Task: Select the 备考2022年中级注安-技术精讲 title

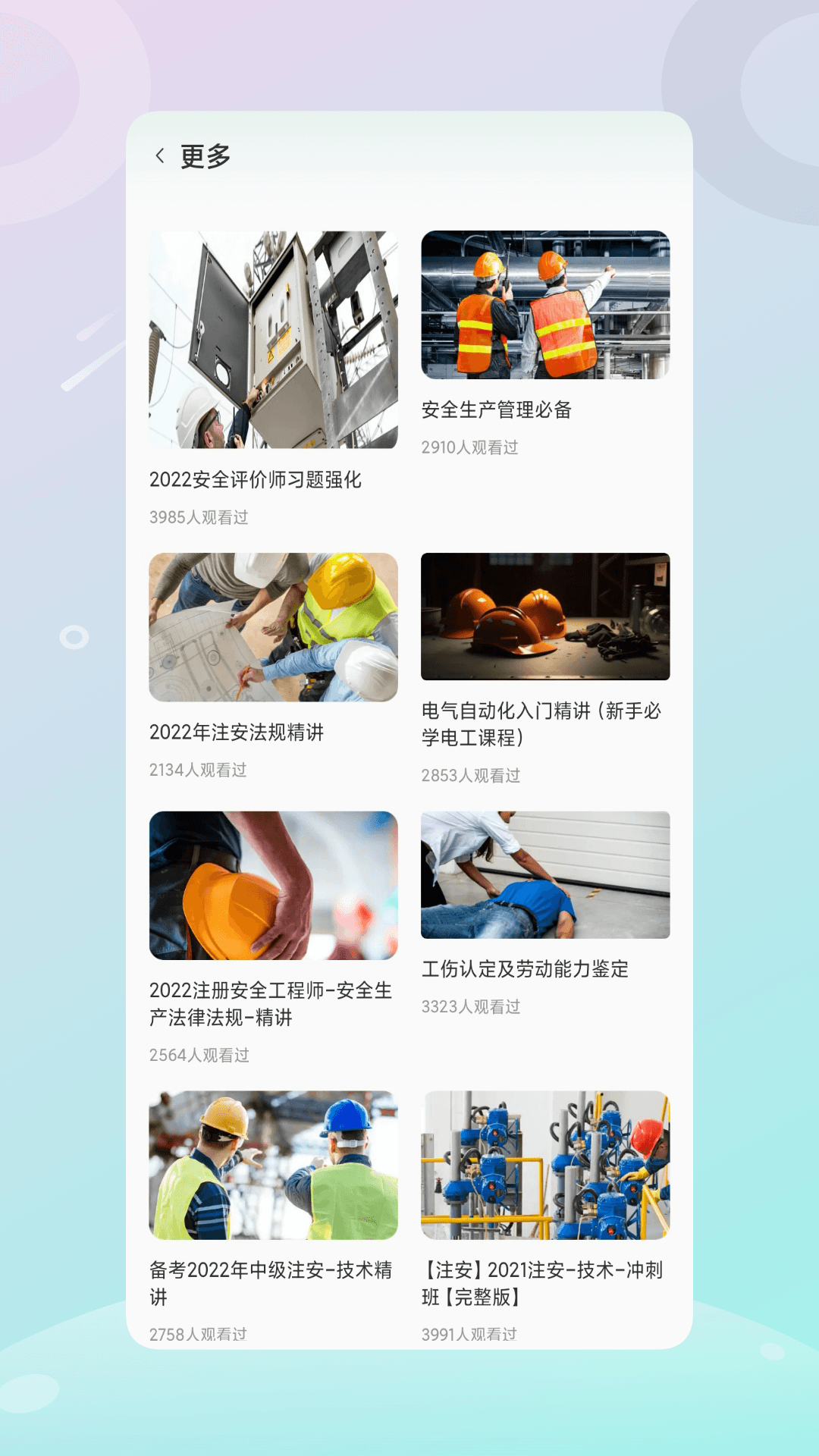Action: click(269, 1282)
